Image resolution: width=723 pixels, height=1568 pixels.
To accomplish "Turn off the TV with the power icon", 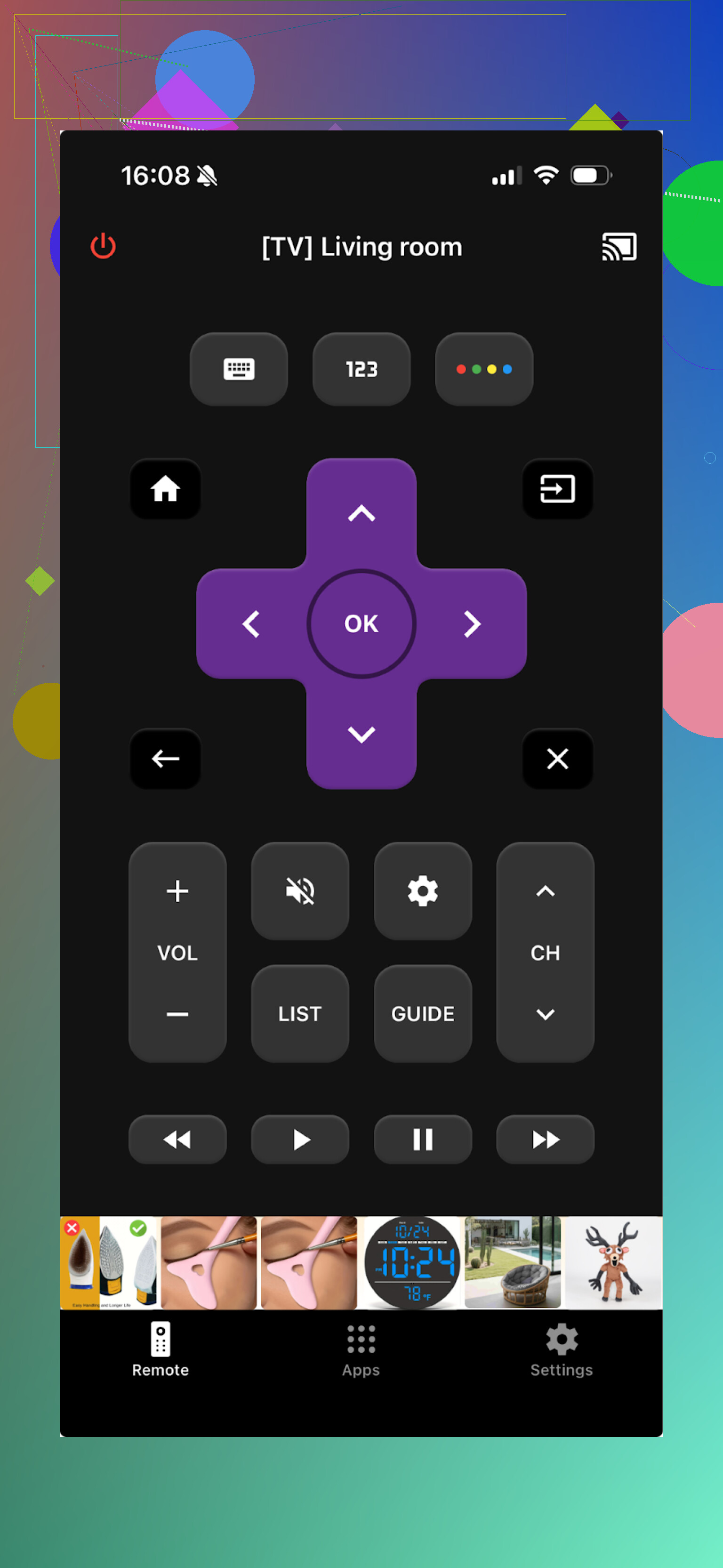I will [x=103, y=246].
